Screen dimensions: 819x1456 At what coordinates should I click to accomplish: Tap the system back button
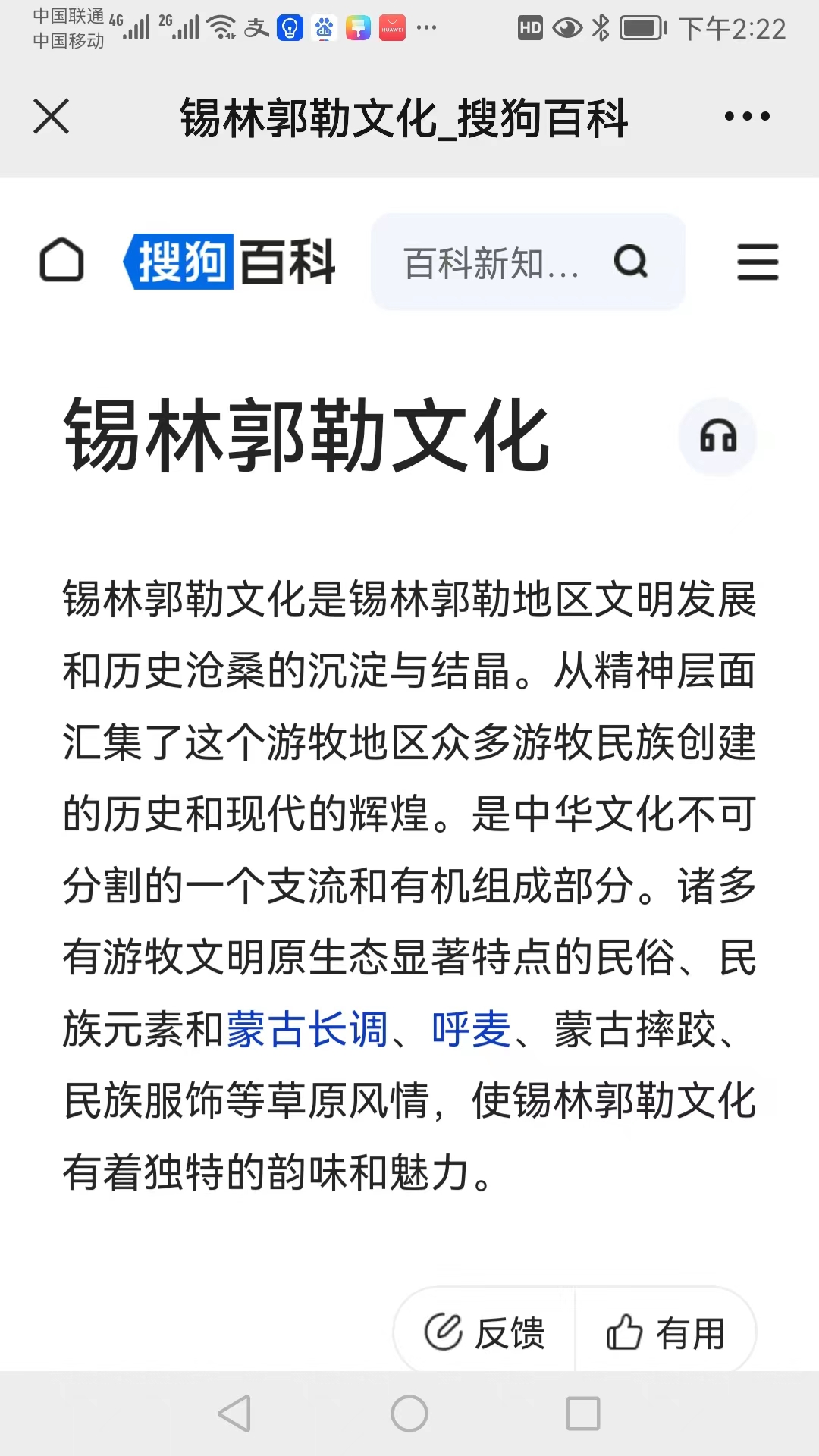tap(234, 1414)
